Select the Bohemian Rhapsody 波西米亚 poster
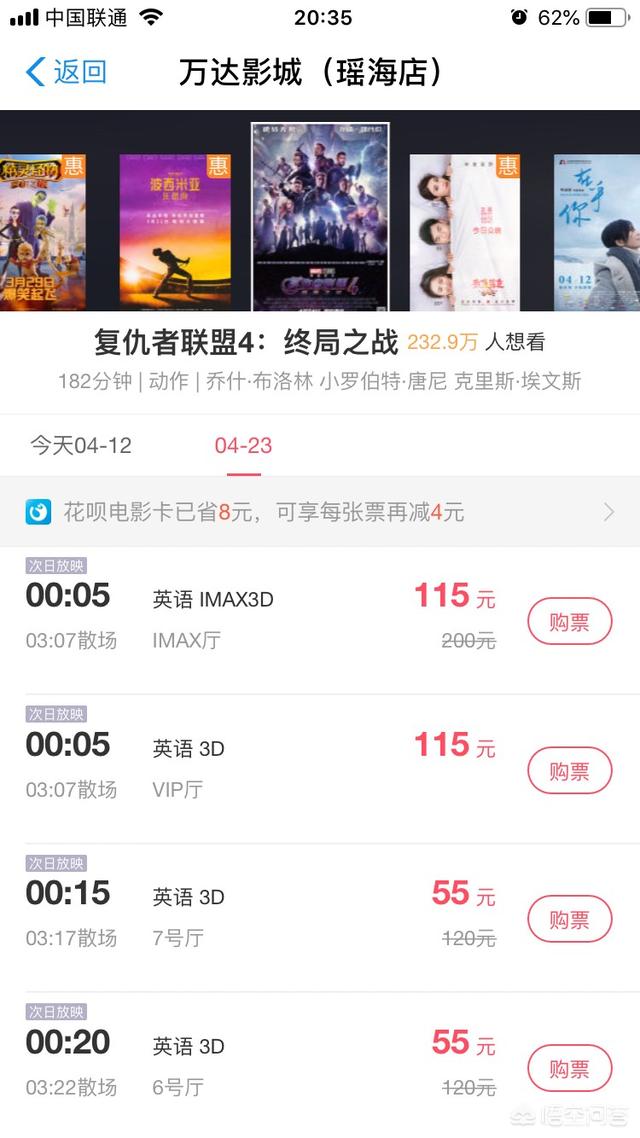This screenshot has height=1138, width=640. (175, 232)
